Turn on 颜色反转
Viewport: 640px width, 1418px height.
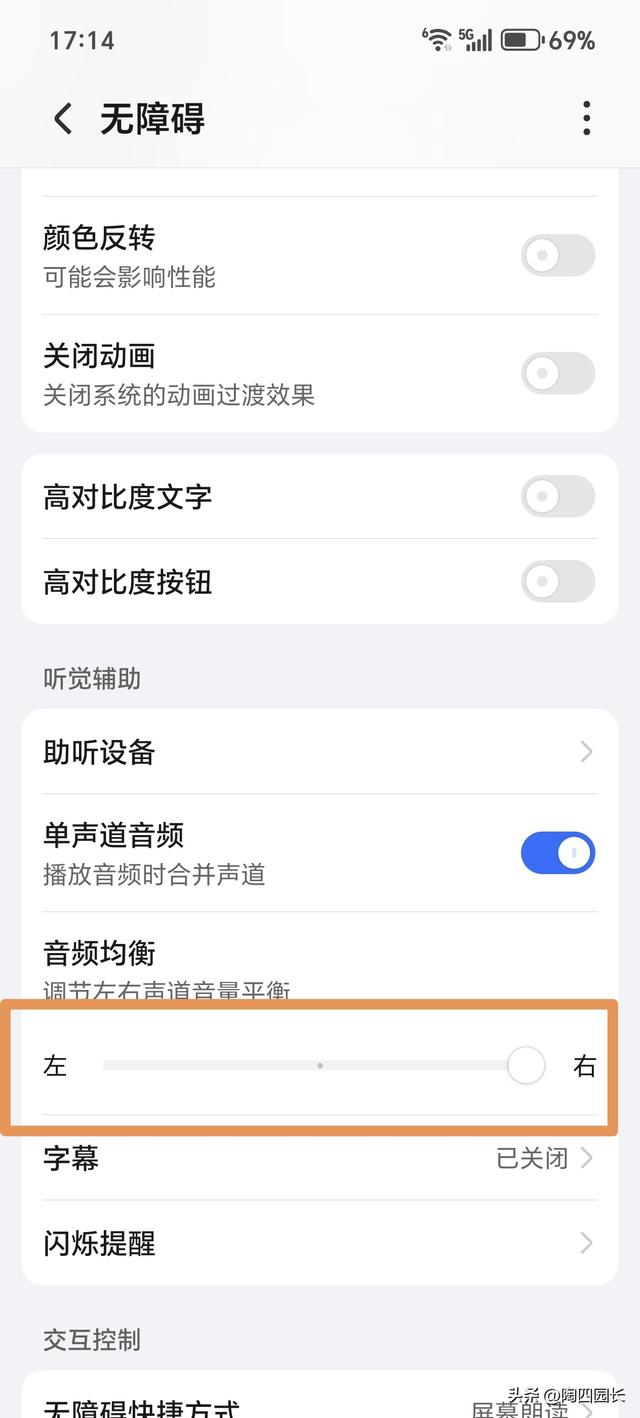pos(557,256)
